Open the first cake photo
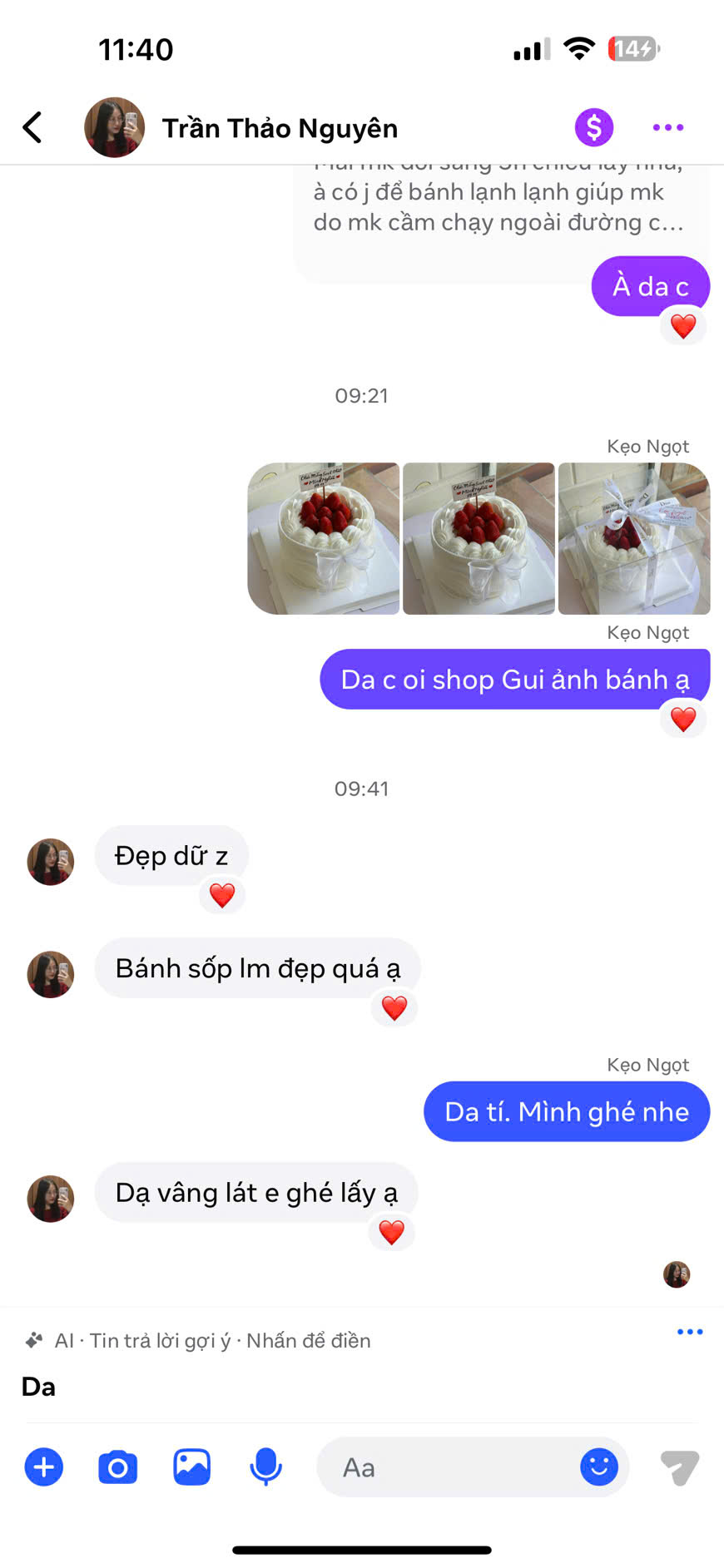 point(324,538)
